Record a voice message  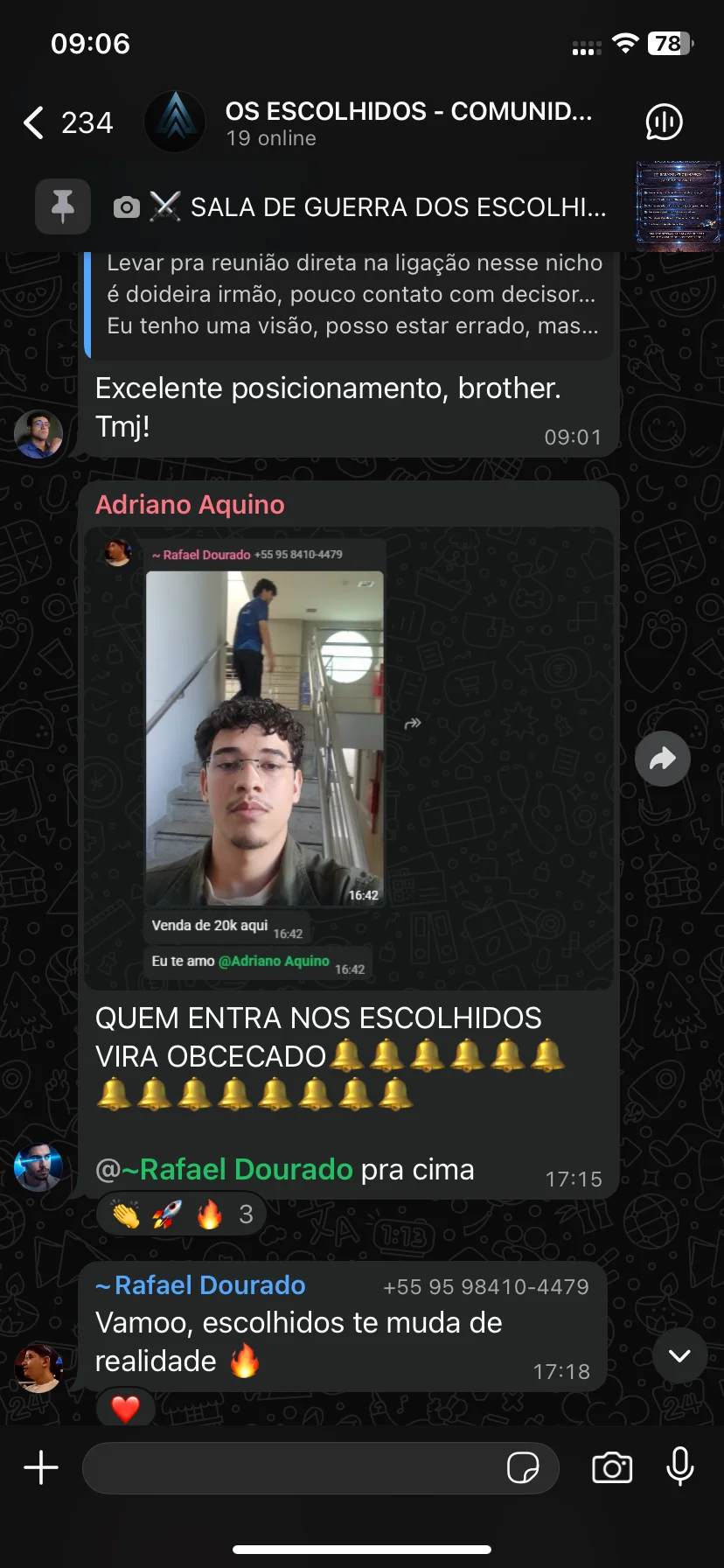pyautogui.click(x=679, y=1467)
